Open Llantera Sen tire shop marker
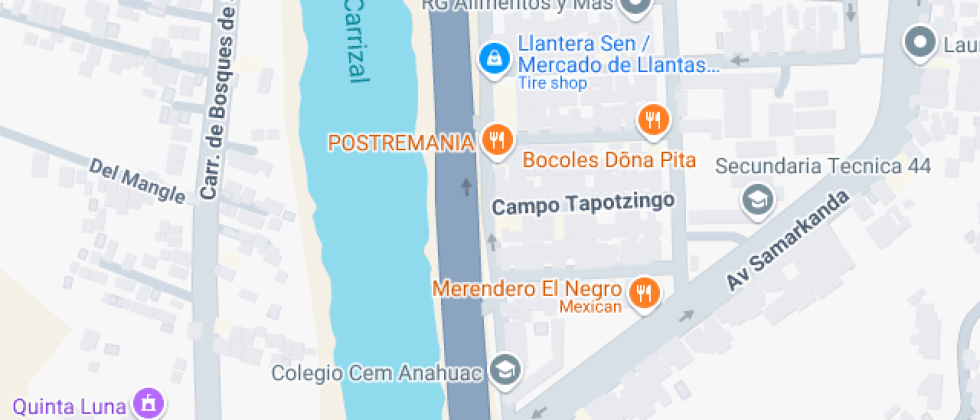The width and height of the screenshot is (980, 420). click(493, 58)
